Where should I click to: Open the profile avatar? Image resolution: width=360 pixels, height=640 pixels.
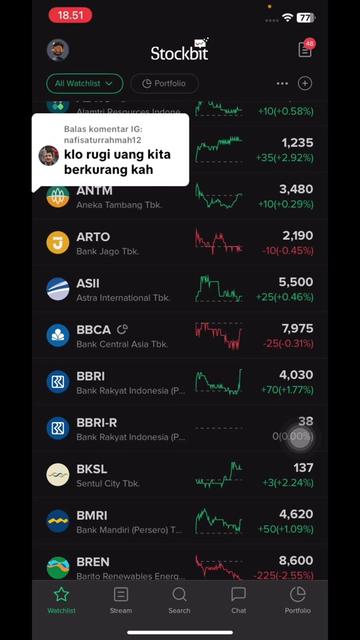click(58, 50)
